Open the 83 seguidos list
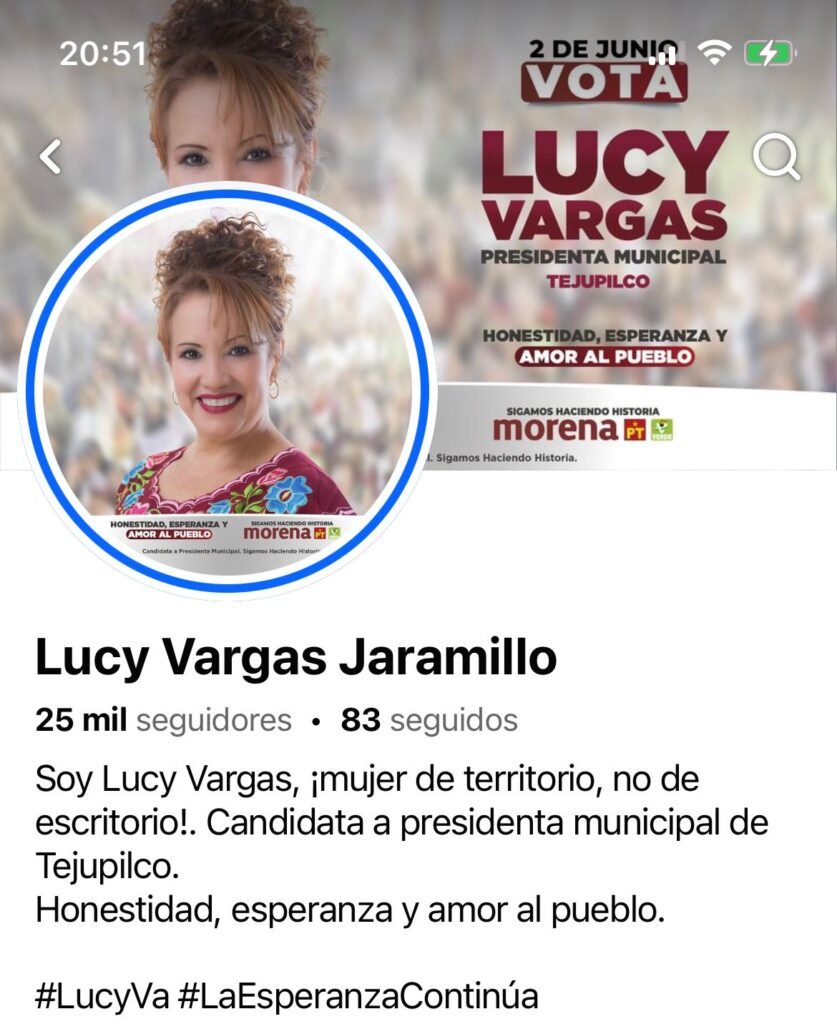The image size is (837, 1024). point(429,720)
